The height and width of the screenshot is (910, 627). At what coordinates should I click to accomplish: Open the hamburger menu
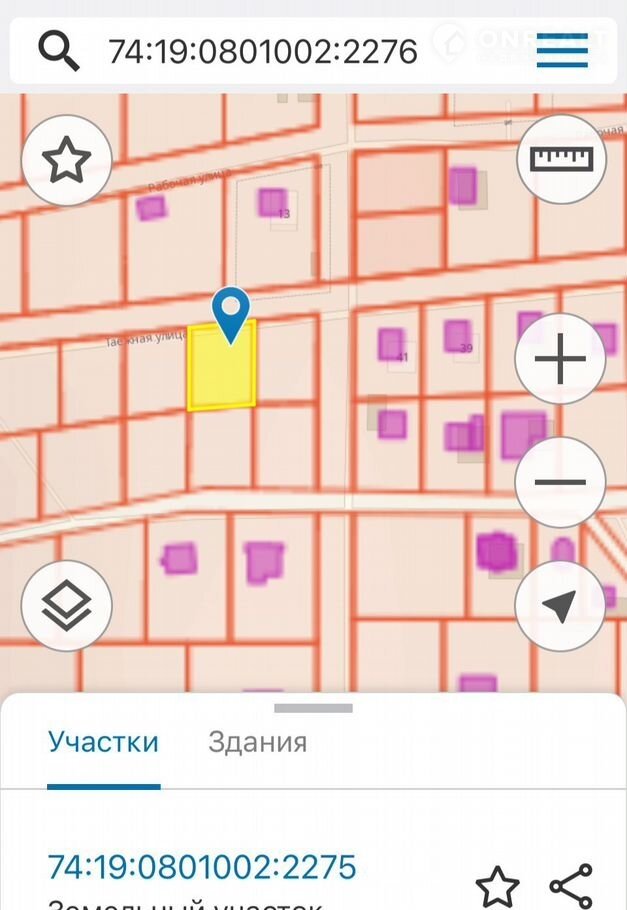561,50
